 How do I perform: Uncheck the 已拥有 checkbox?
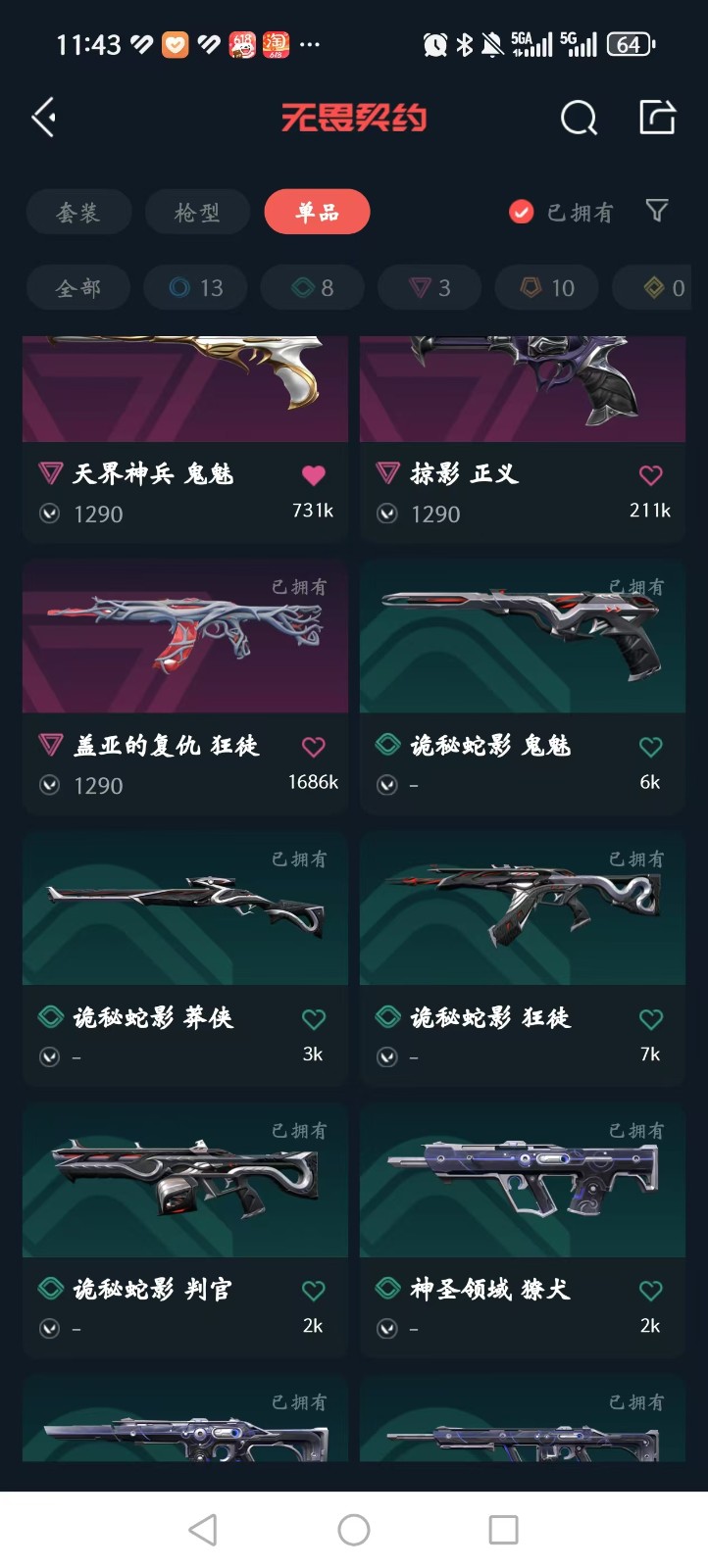point(522,212)
